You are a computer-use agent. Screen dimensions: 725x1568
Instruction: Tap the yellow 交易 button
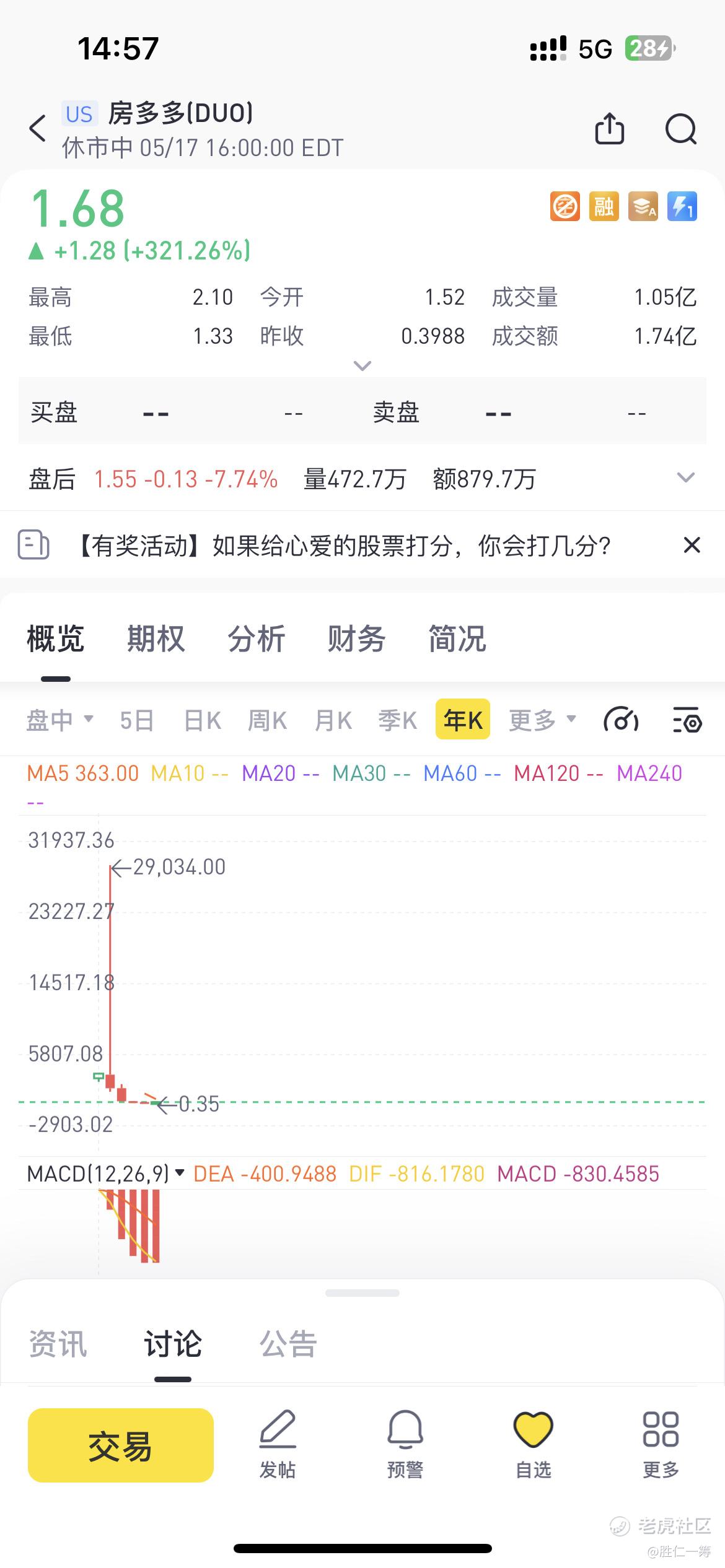pos(121,1445)
